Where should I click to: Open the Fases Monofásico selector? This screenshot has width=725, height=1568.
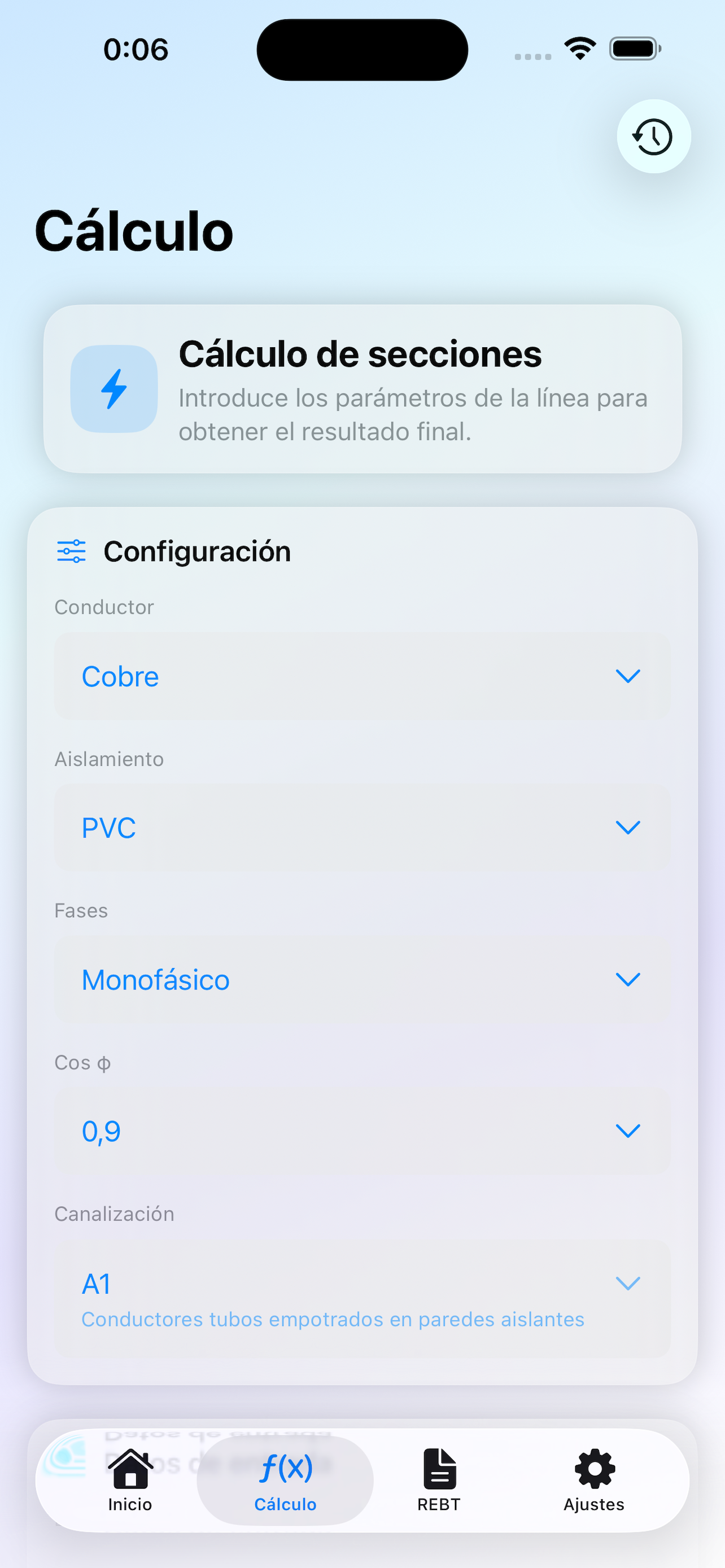[x=362, y=979]
